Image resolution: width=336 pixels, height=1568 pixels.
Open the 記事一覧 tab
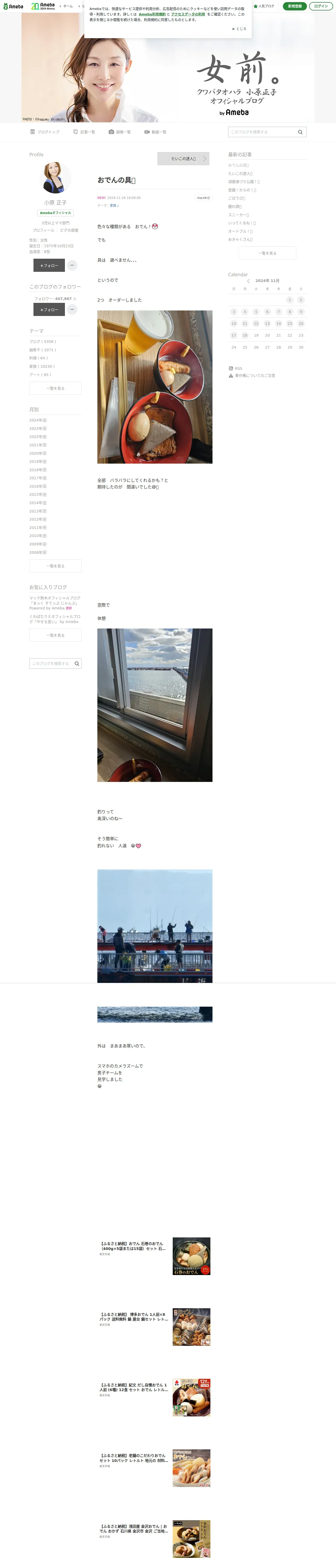[x=84, y=132]
